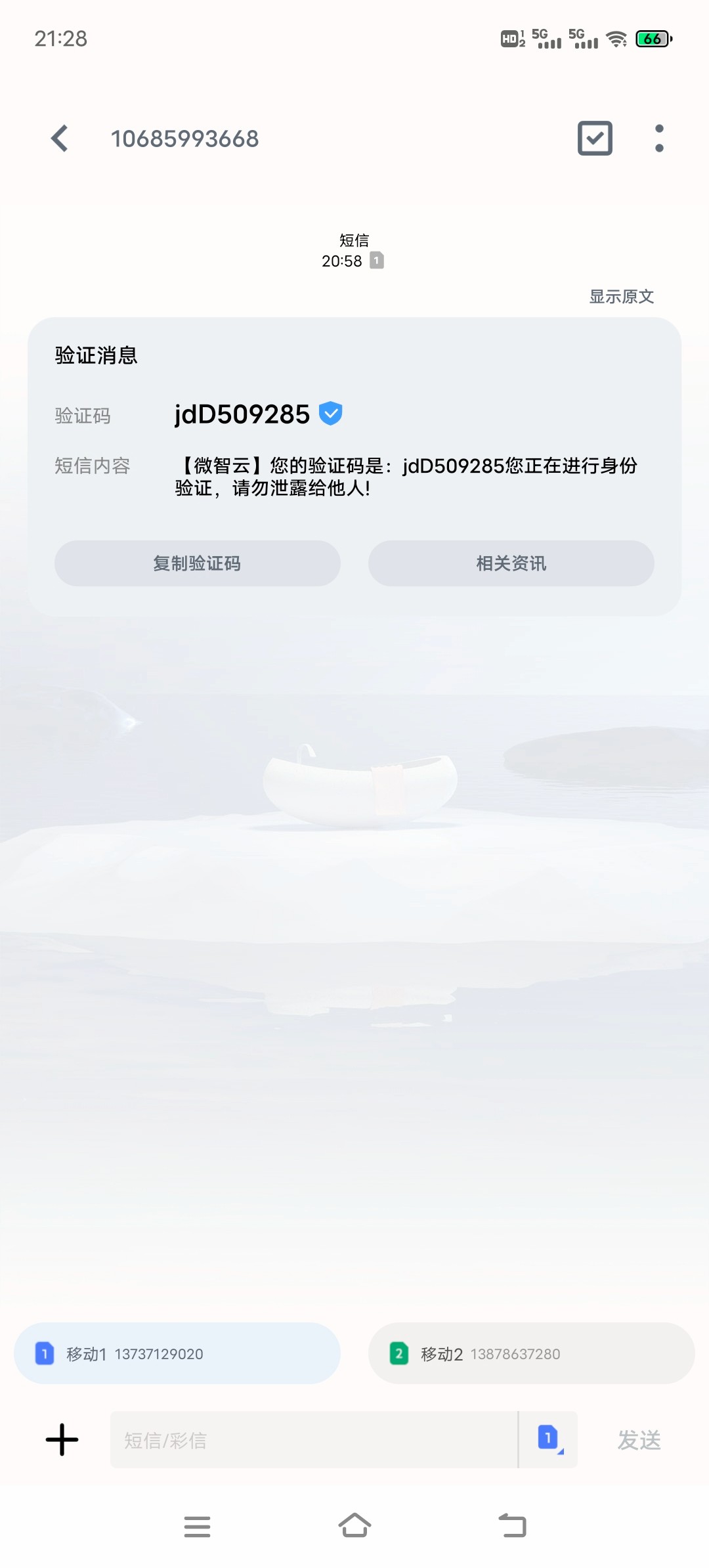Image resolution: width=709 pixels, height=1568 pixels.
Task: Go back from the 10685993668 conversation
Action: [60, 139]
